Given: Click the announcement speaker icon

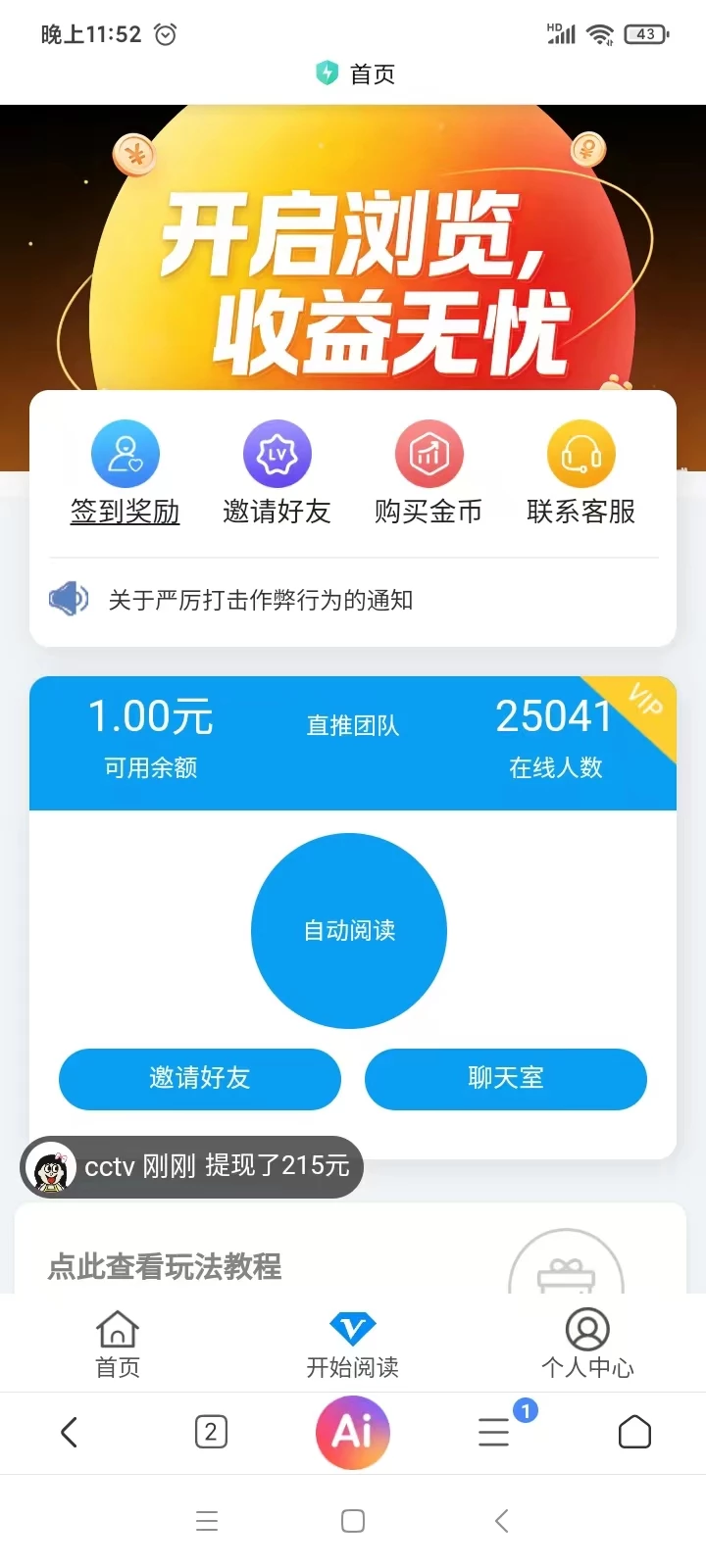Looking at the screenshot, I should [x=68, y=599].
